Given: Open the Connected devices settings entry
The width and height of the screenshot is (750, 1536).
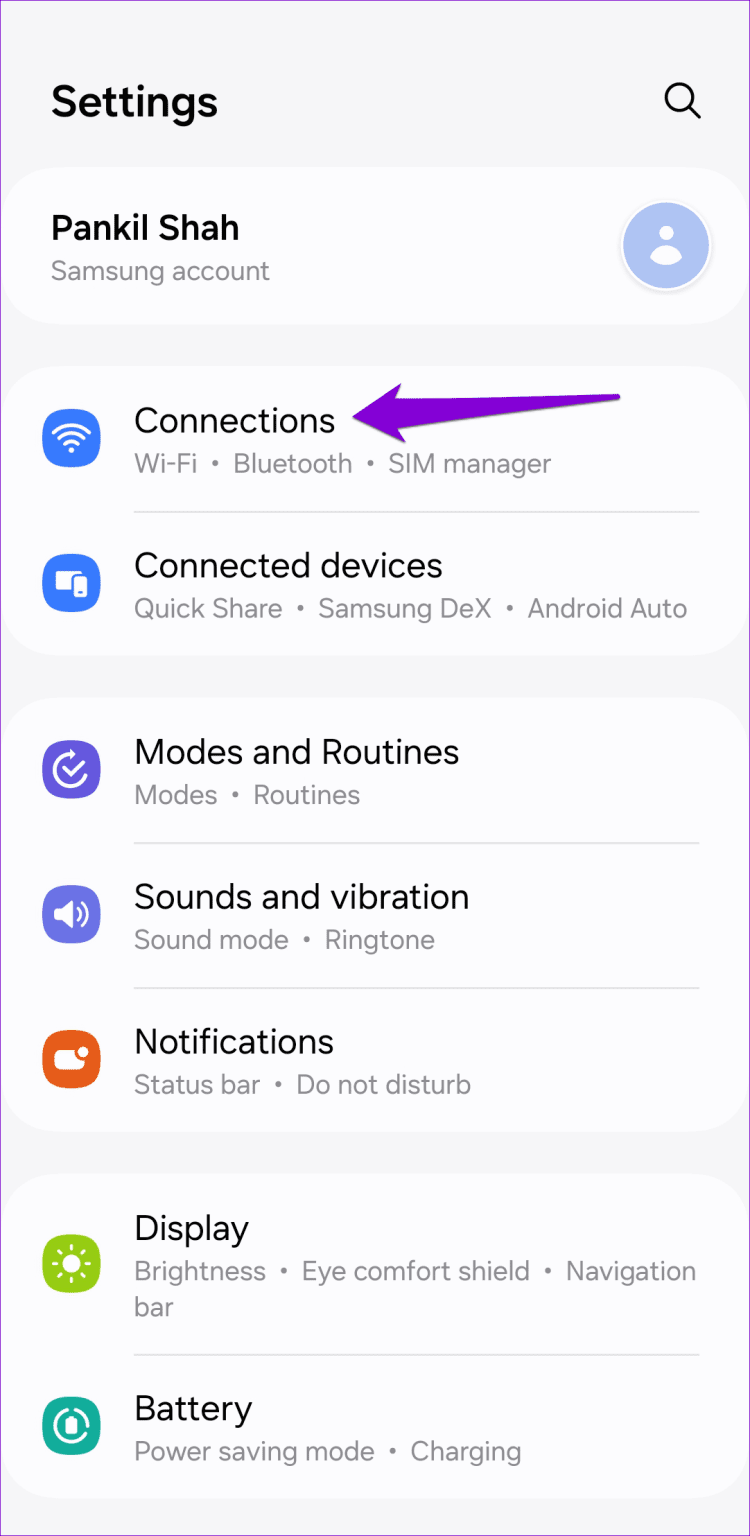Looking at the screenshot, I should 288,565.
